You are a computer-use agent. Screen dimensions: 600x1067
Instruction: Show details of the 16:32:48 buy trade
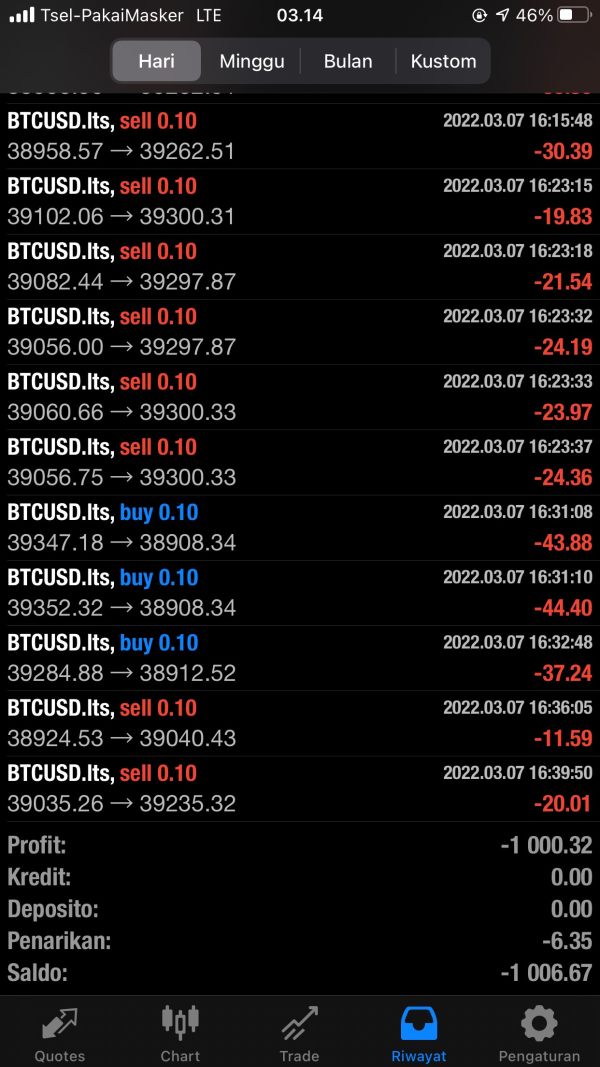[x=300, y=658]
